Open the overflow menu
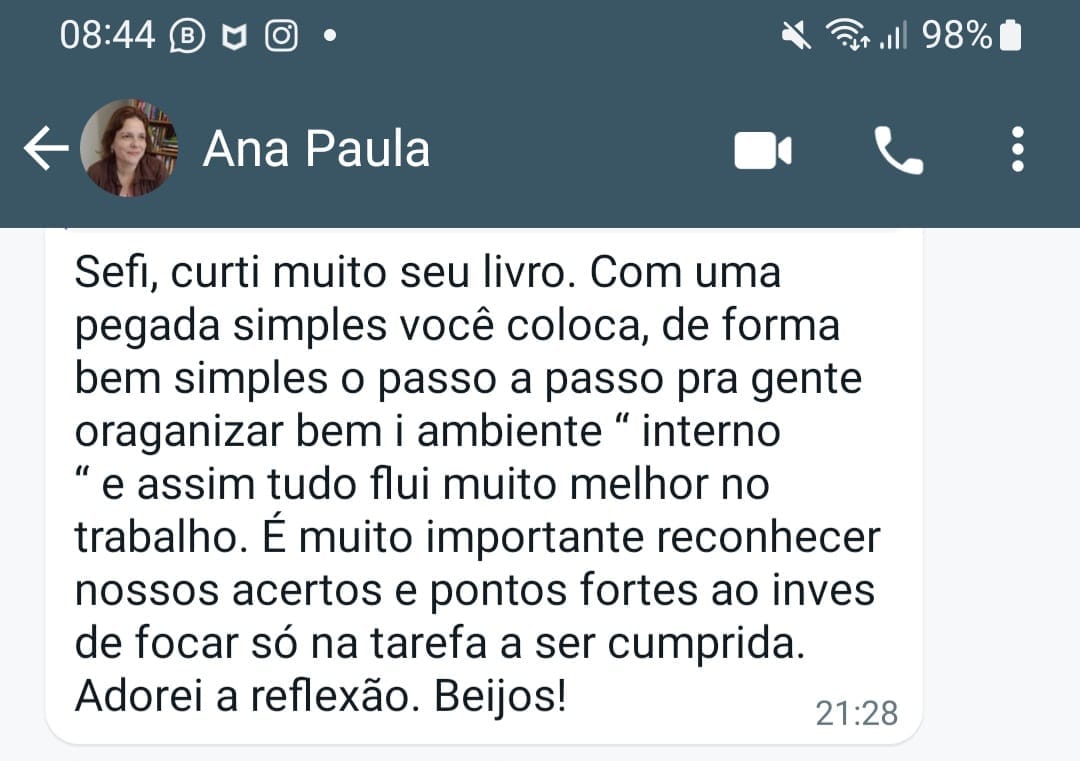This screenshot has width=1080, height=761. click(x=1018, y=150)
